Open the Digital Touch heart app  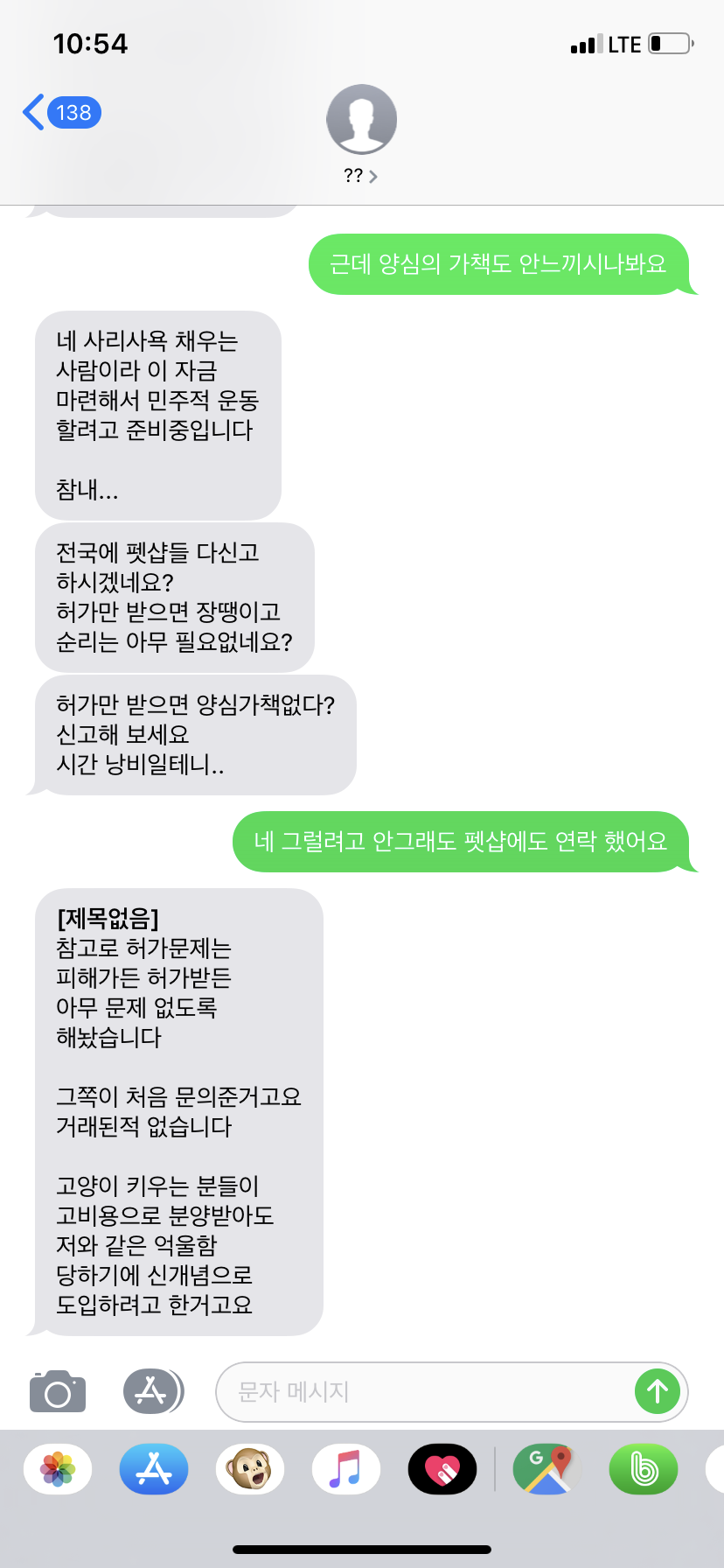click(442, 1468)
